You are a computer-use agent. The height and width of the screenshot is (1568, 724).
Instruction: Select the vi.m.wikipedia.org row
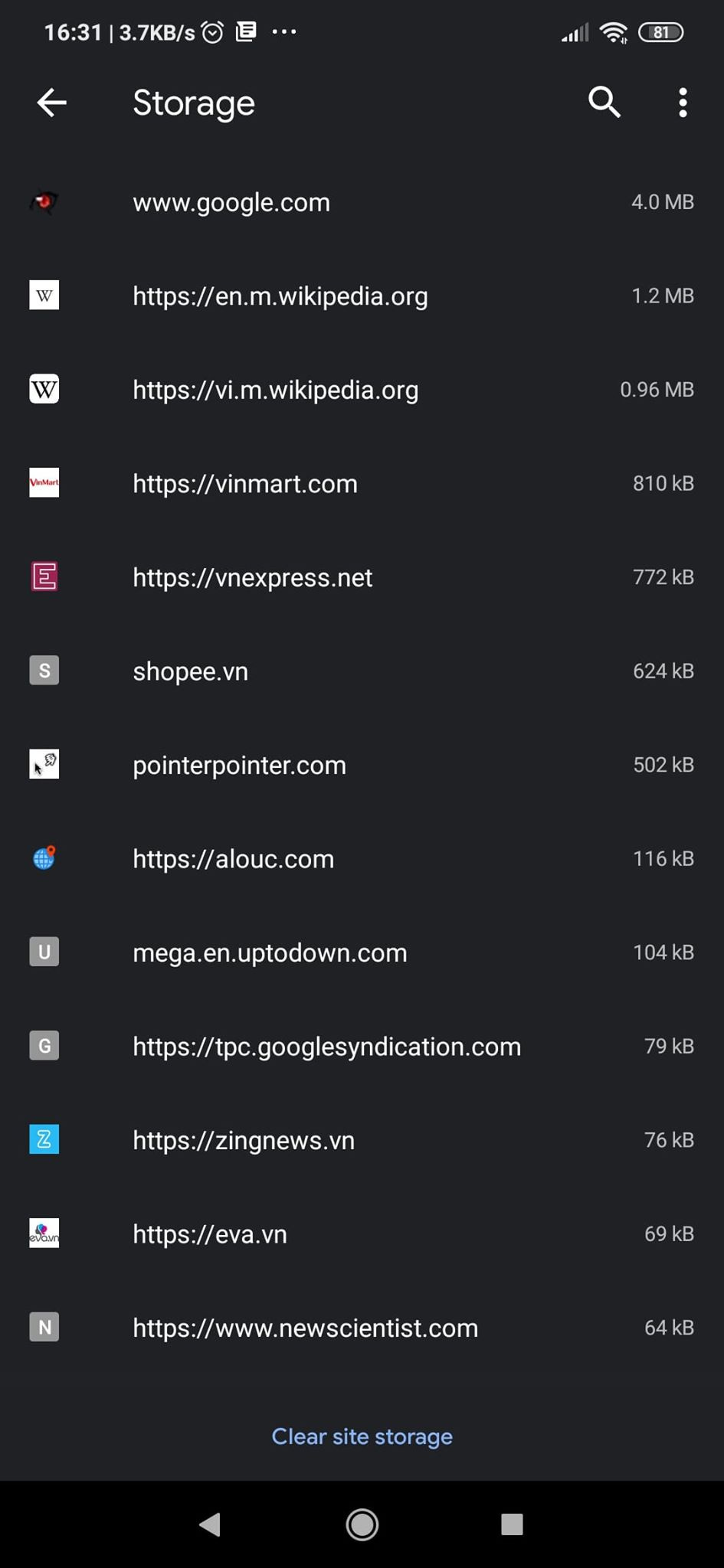362,390
